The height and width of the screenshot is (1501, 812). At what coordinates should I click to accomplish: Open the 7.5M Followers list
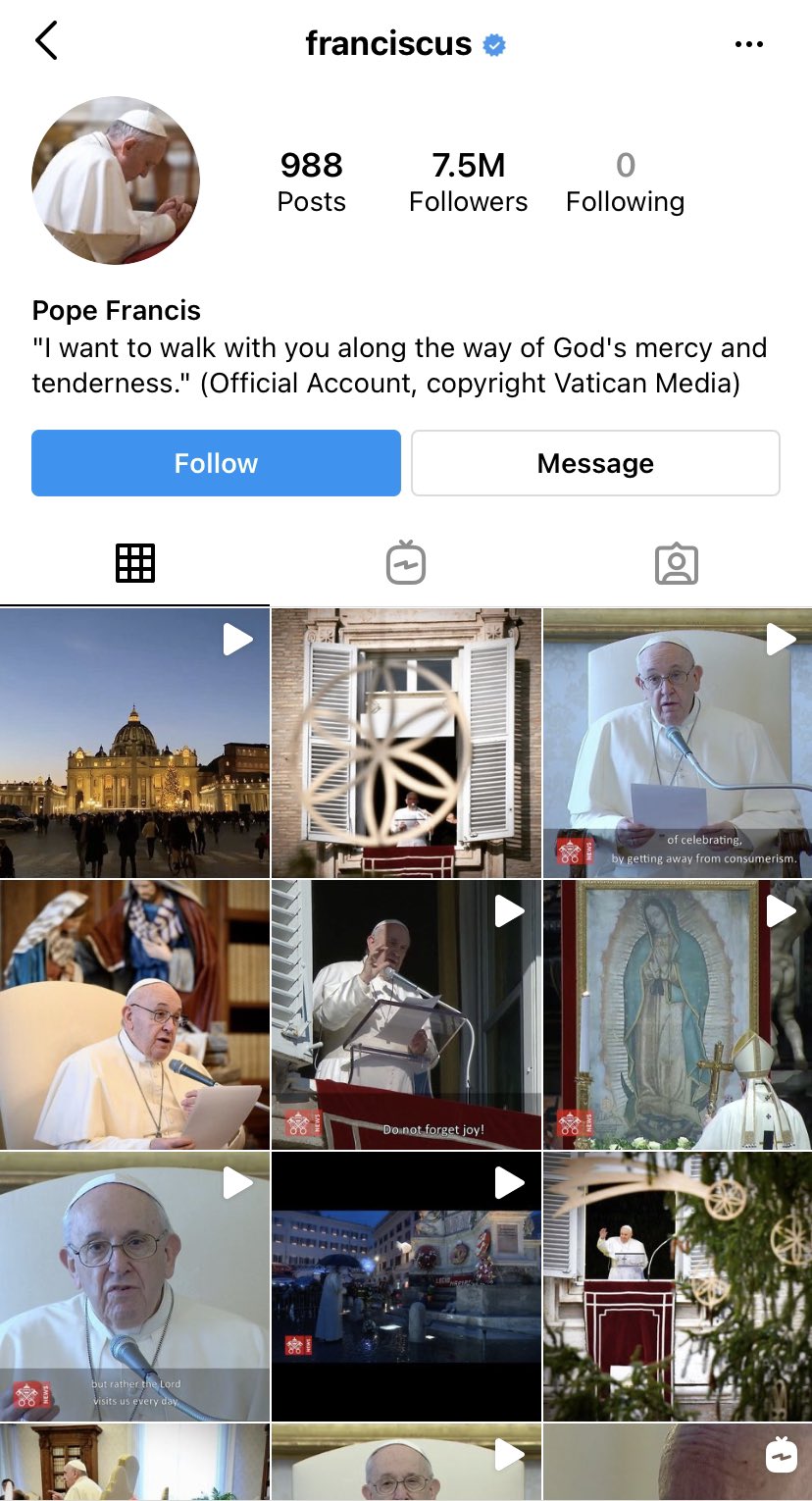click(x=468, y=181)
